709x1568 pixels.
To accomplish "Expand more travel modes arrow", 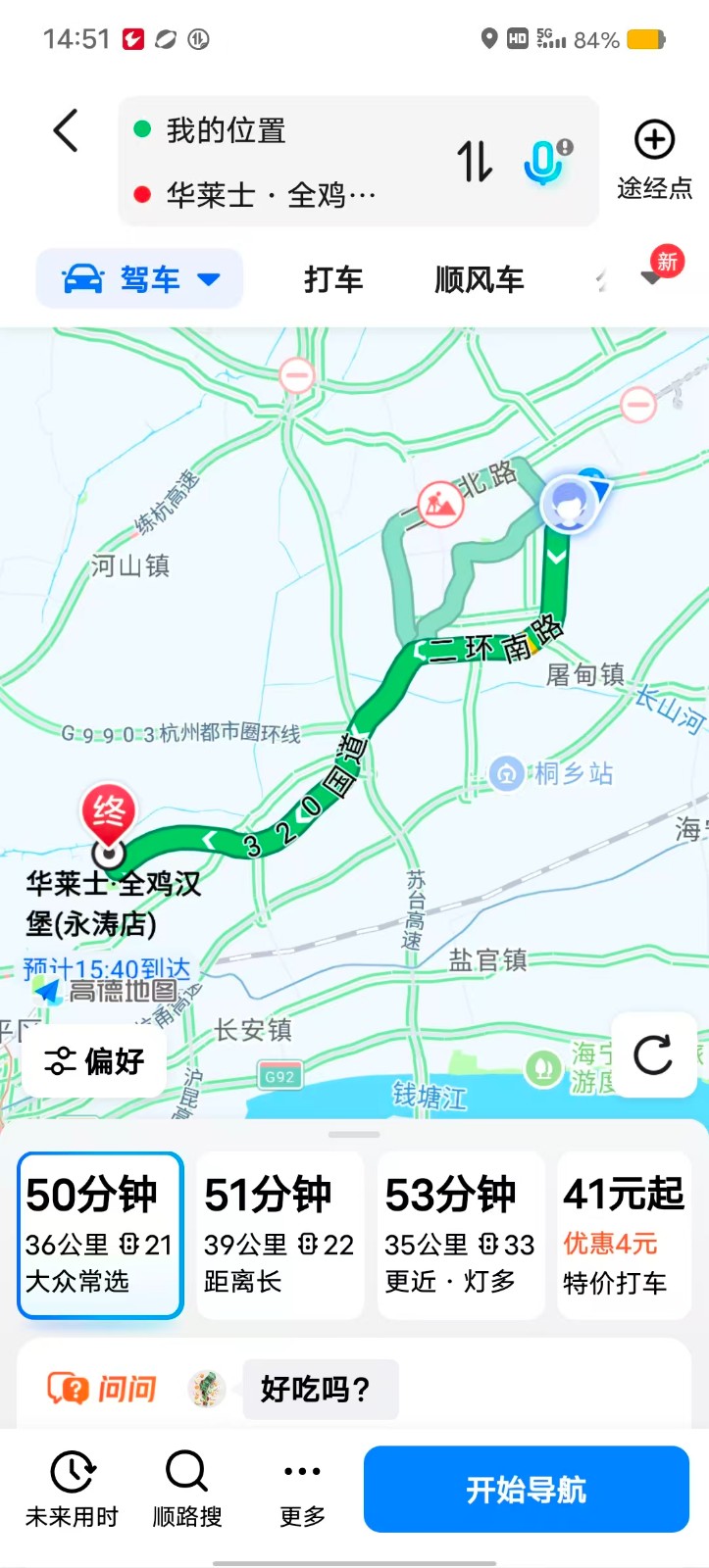I will [x=653, y=277].
